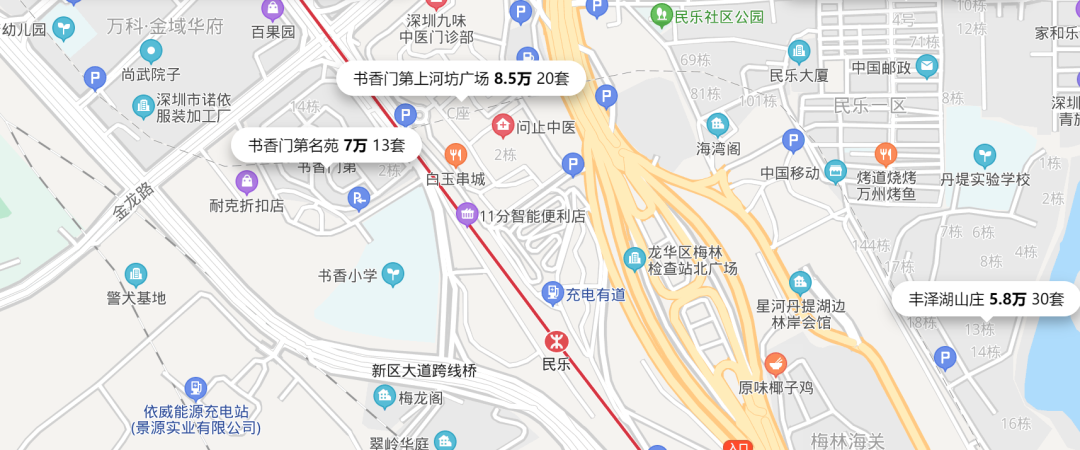
Task: Open the 书香门第上河坊广场 listing bubble
Action: click(x=460, y=78)
